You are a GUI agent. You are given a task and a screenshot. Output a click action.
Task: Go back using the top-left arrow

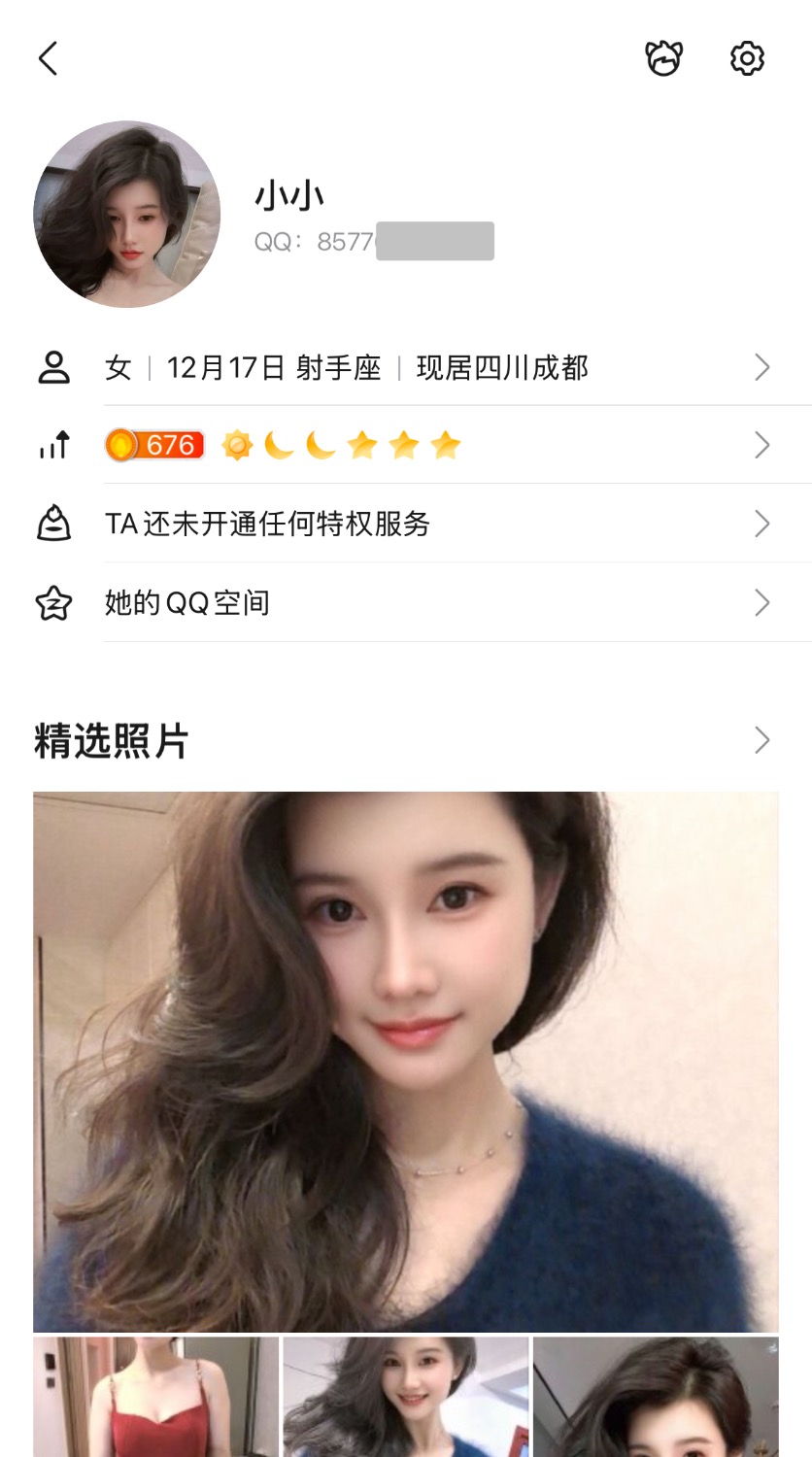48,58
